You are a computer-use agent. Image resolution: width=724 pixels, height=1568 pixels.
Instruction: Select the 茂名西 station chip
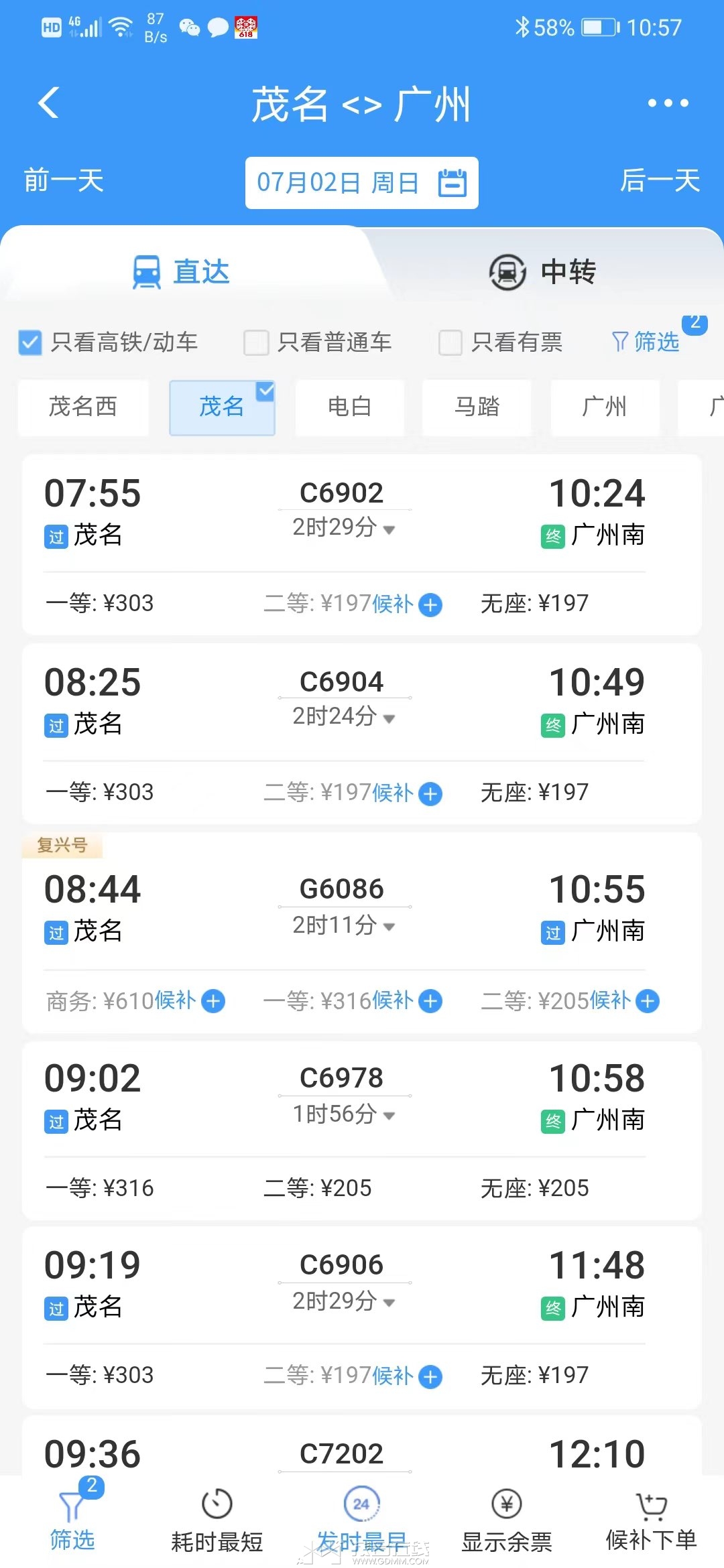click(x=83, y=407)
